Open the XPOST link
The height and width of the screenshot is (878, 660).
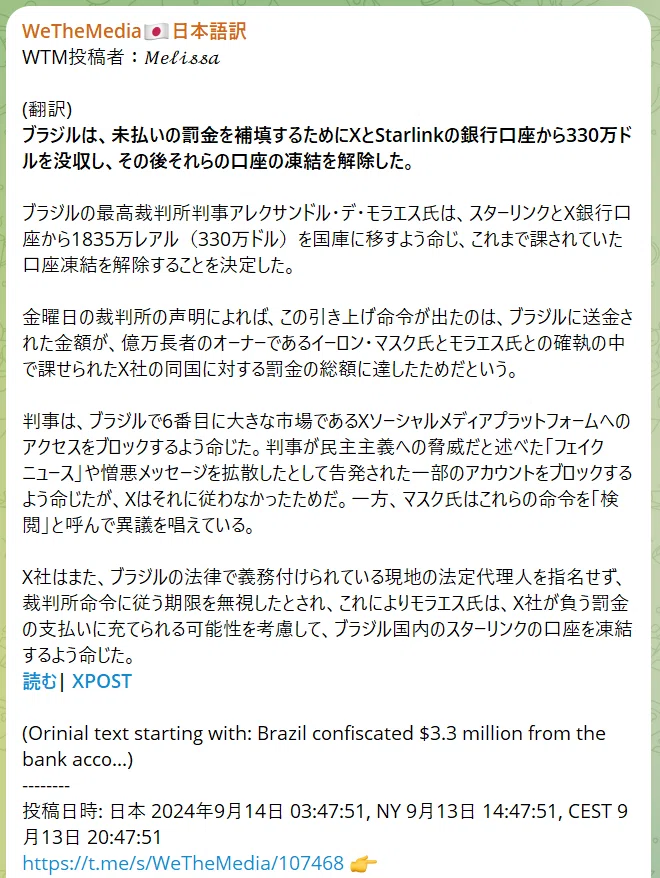point(102,681)
